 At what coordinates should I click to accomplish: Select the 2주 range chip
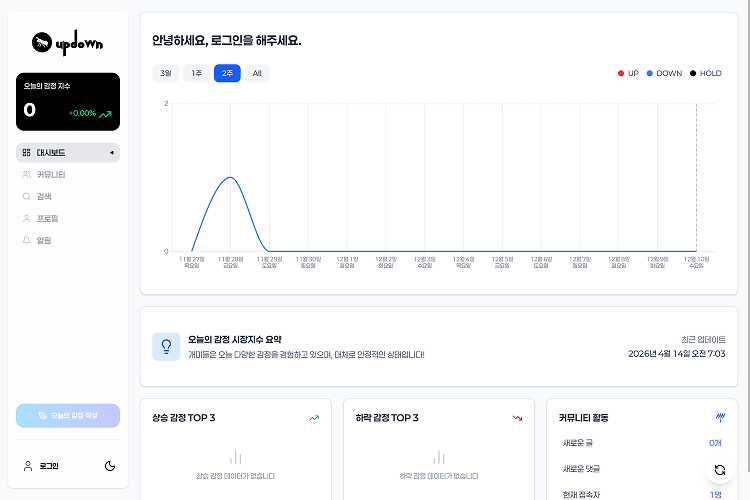pos(227,73)
